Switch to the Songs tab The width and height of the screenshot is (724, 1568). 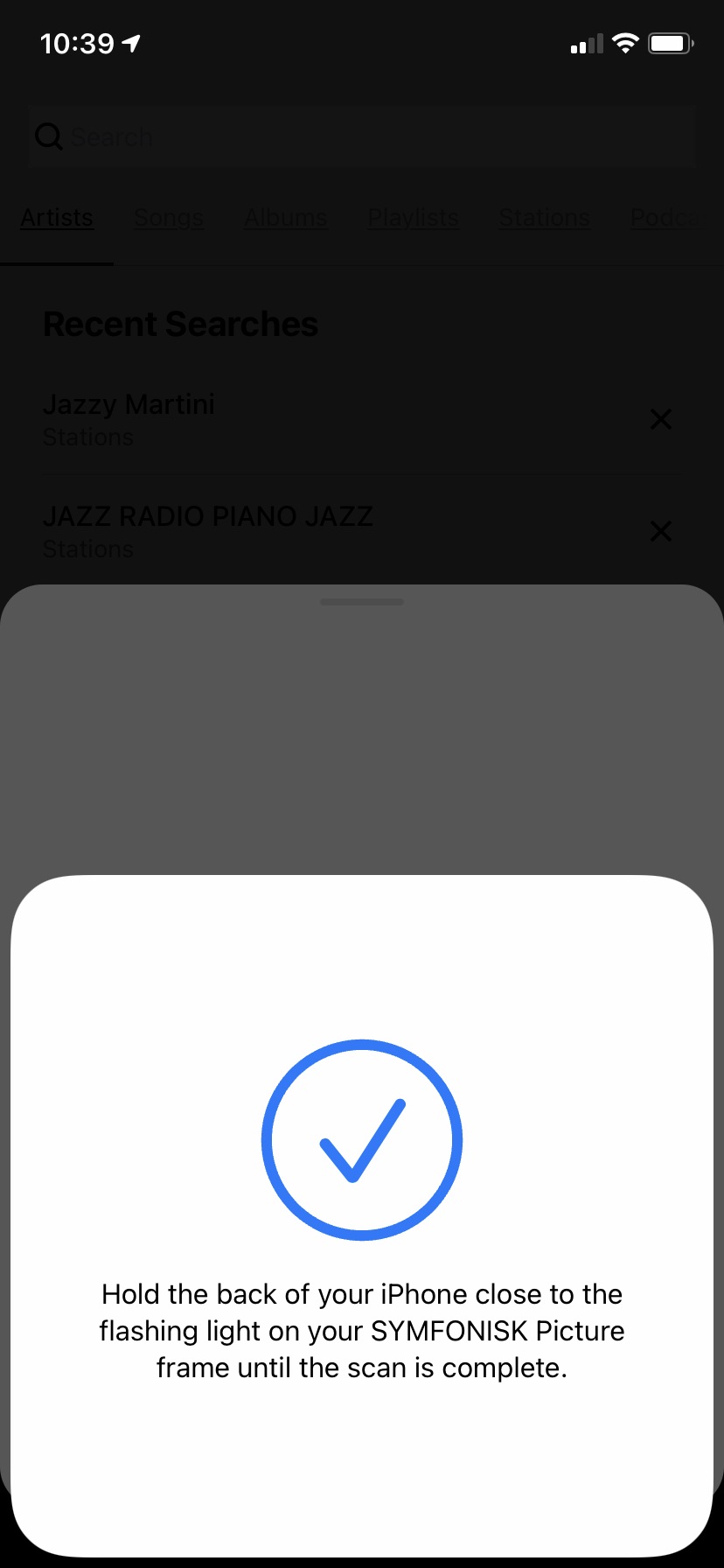(x=169, y=218)
